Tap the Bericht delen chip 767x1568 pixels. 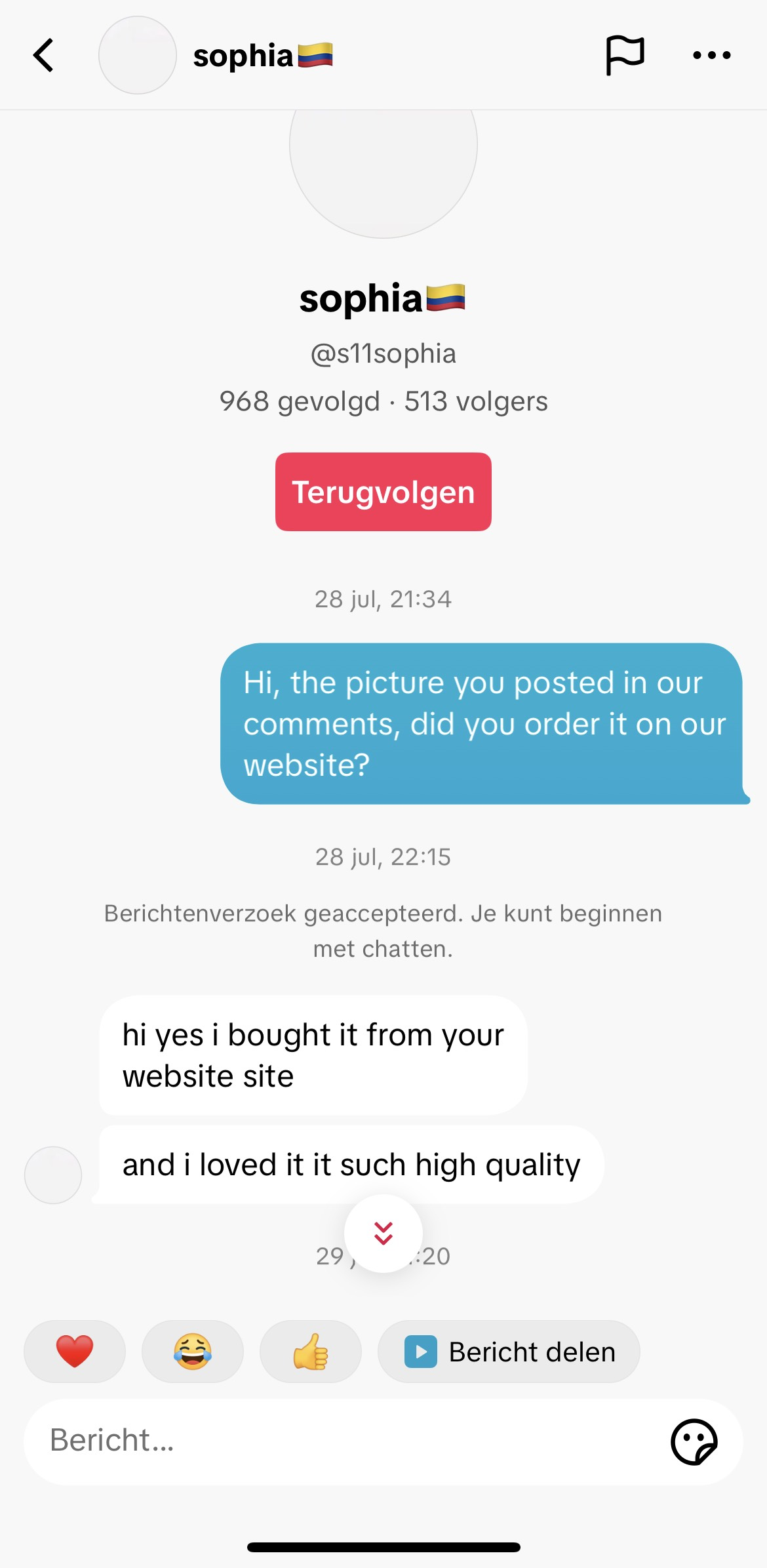click(x=509, y=1352)
